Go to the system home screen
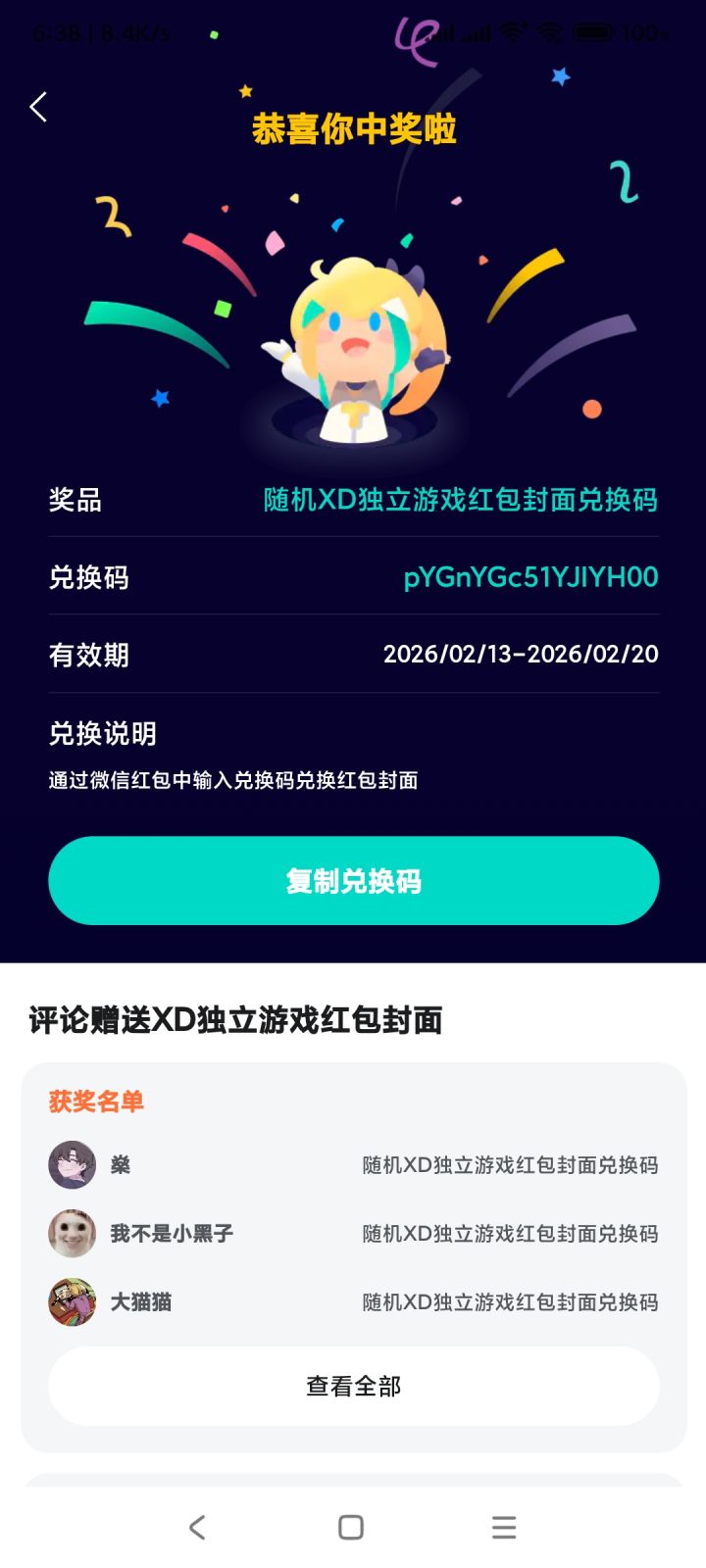Viewport: 706px width, 1568px height. coord(351,1527)
